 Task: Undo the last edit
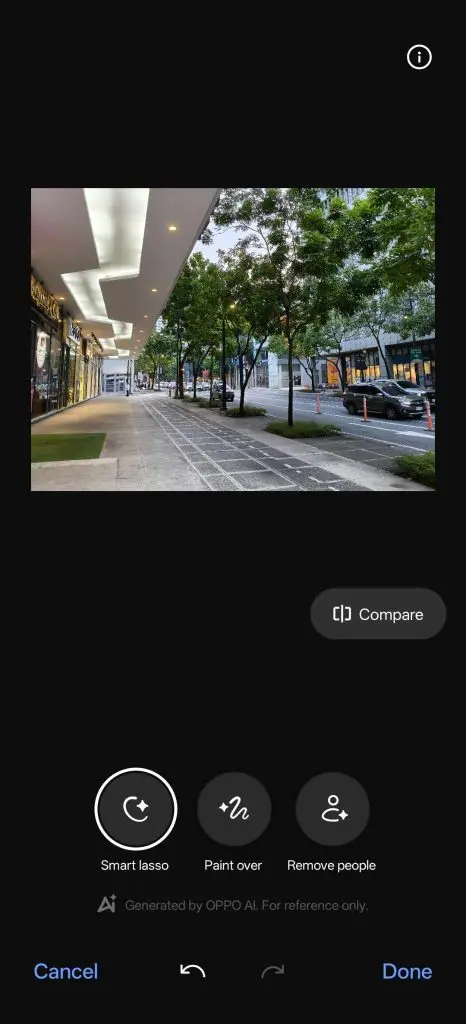click(193, 971)
